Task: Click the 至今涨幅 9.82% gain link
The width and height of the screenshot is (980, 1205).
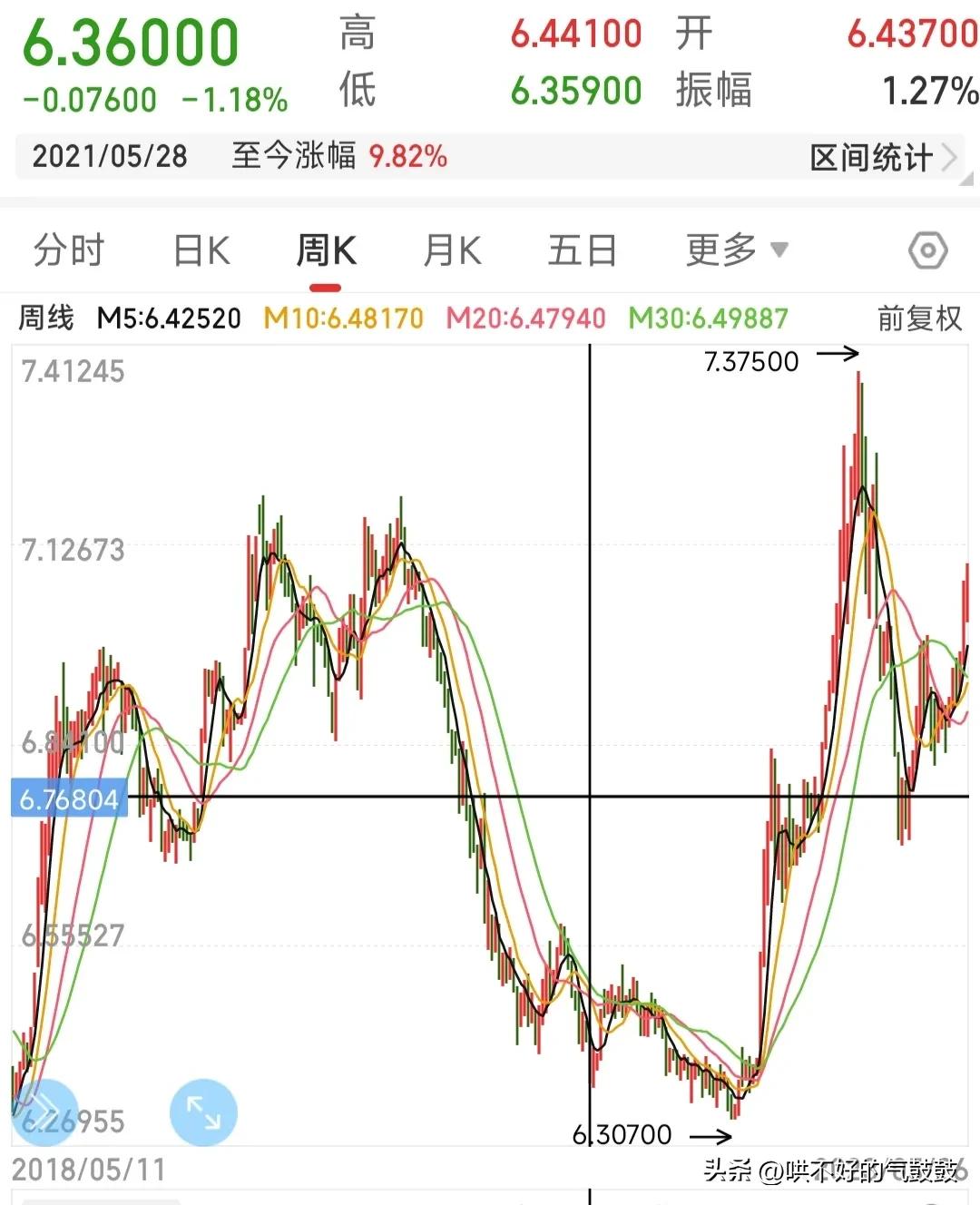Action: tap(340, 156)
